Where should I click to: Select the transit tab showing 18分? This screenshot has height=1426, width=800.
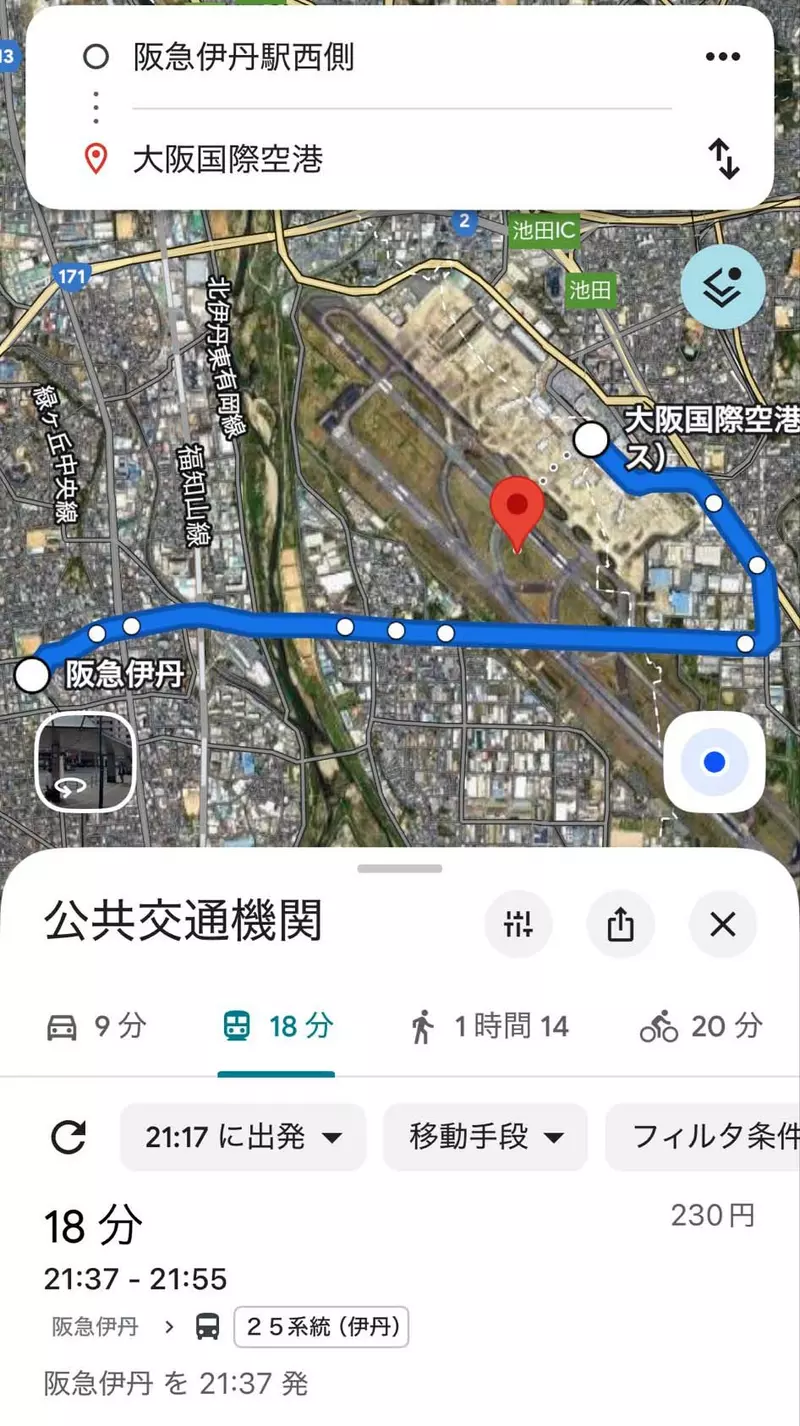275,1025
